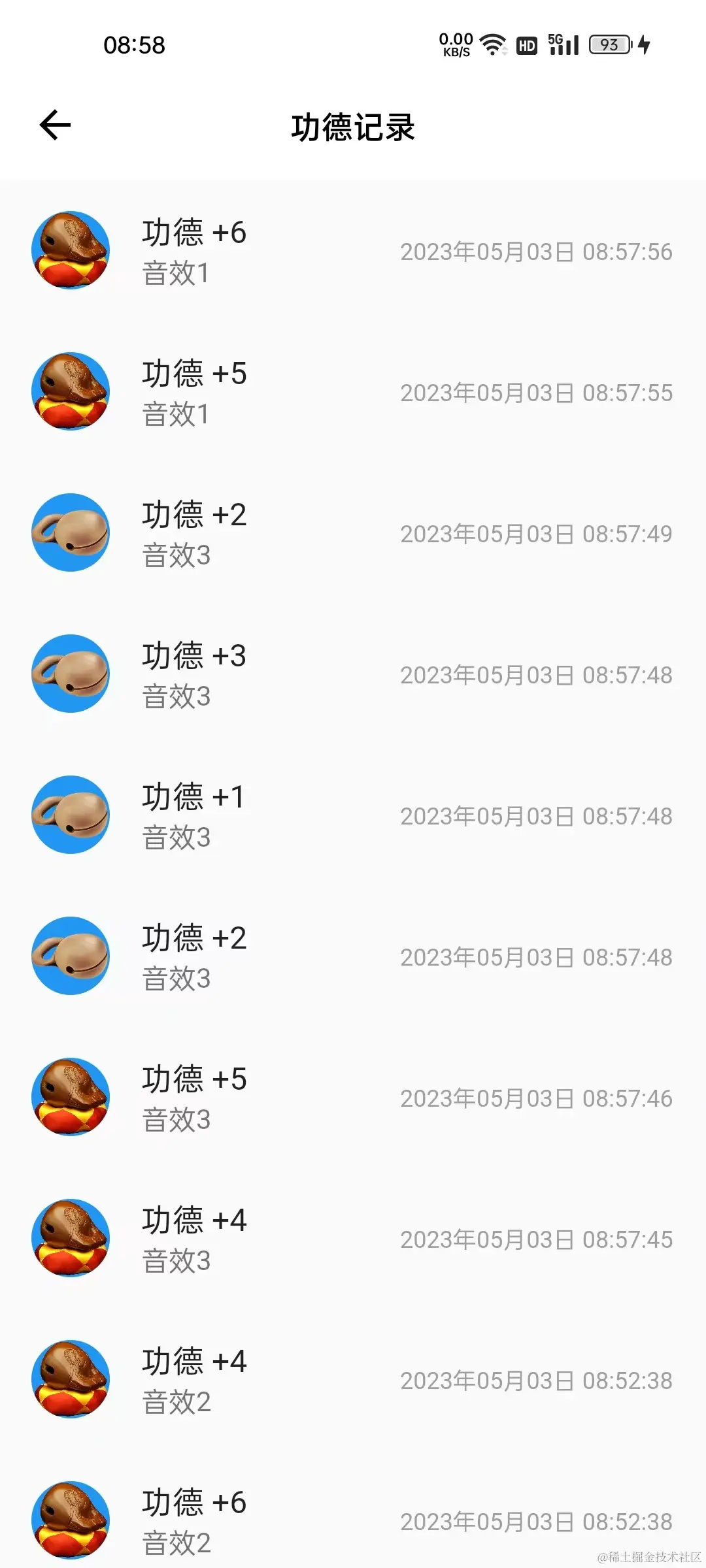The image size is (706, 1568).
Task: Go back from the 功德记录 page
Action: pyautogui.click(x=55, y=125)
